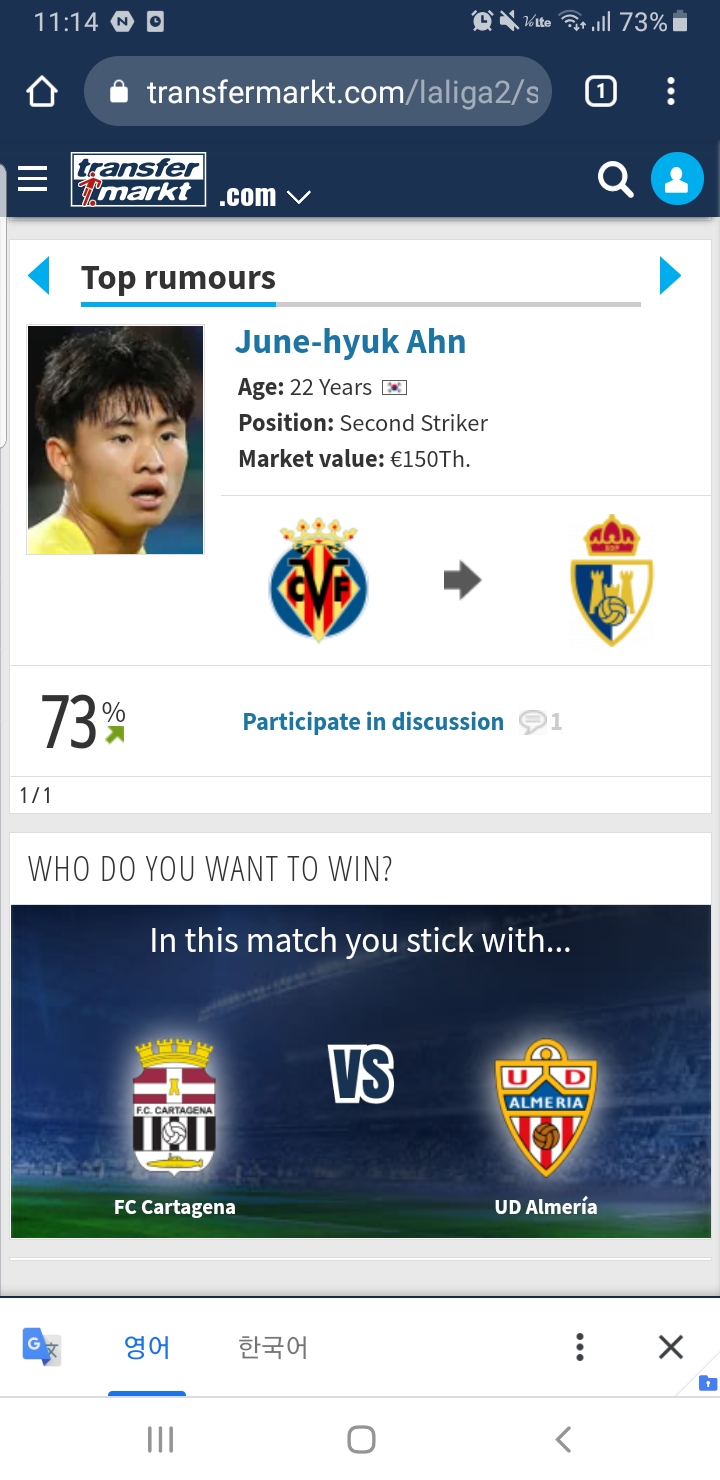Image resolution: width=720 pixels, height=1480 pixels.
Task: Show previous top rumour
Action: pos(39,276)
